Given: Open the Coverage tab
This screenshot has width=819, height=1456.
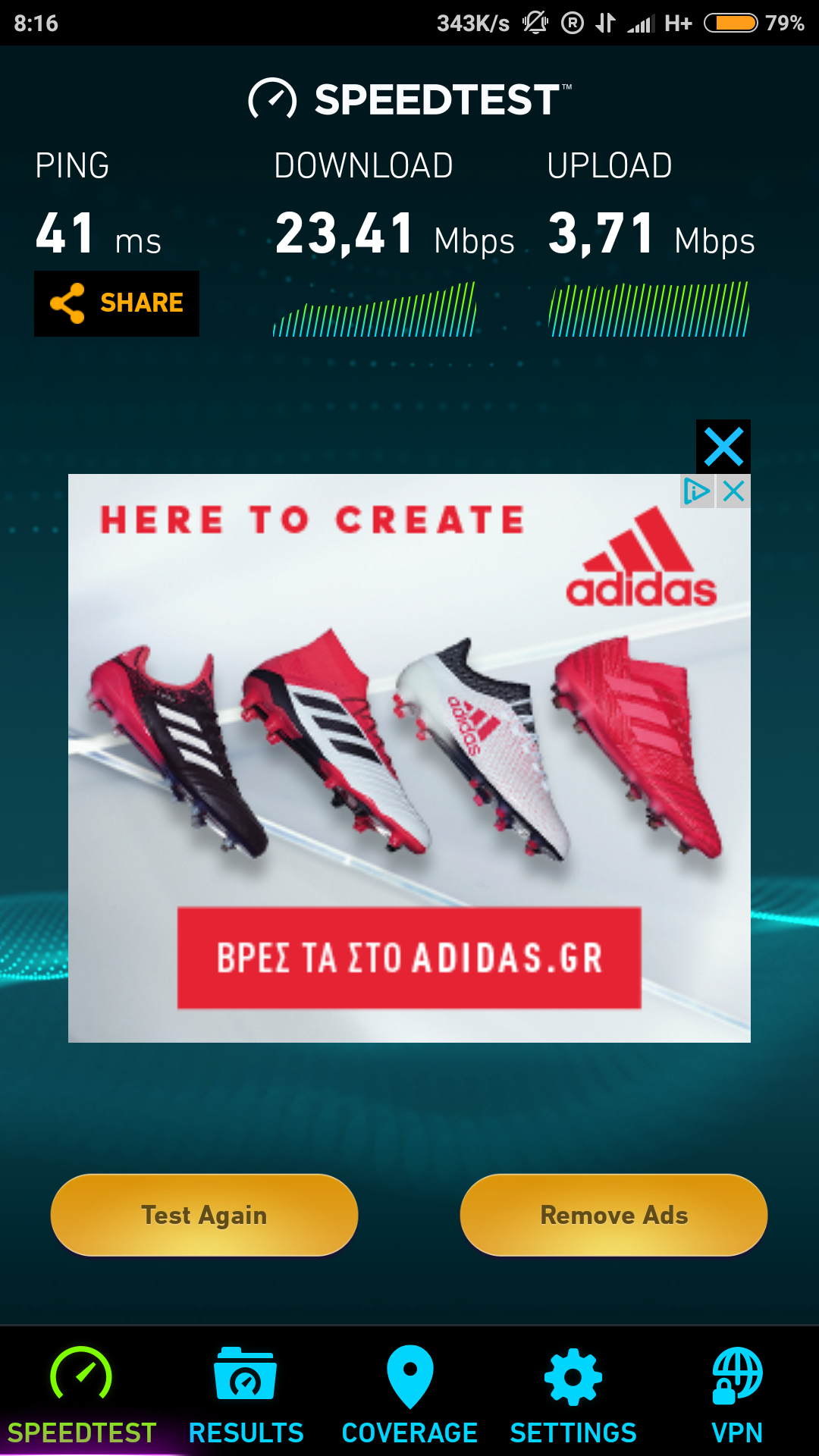Looking at the screenshot, I should pos(409,1394).
